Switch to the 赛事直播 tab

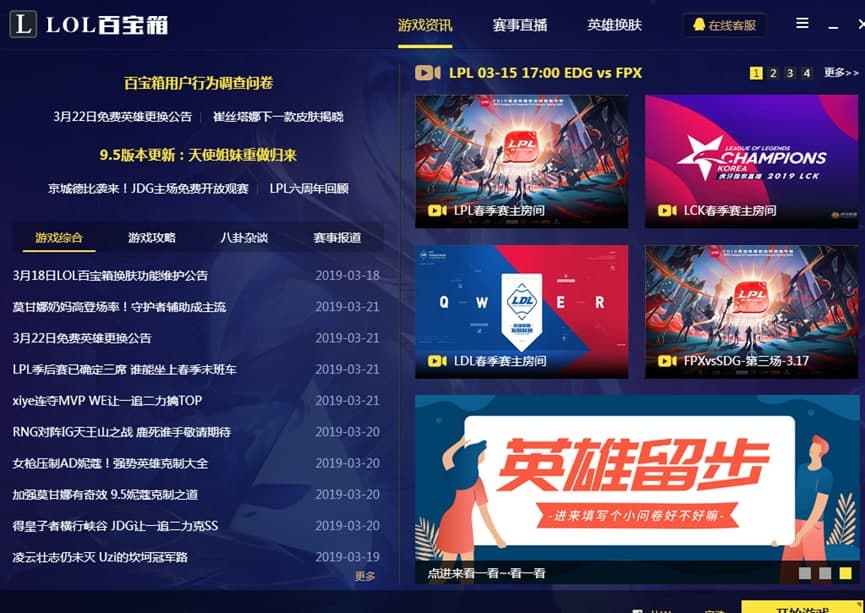click(x=519, y=25)
